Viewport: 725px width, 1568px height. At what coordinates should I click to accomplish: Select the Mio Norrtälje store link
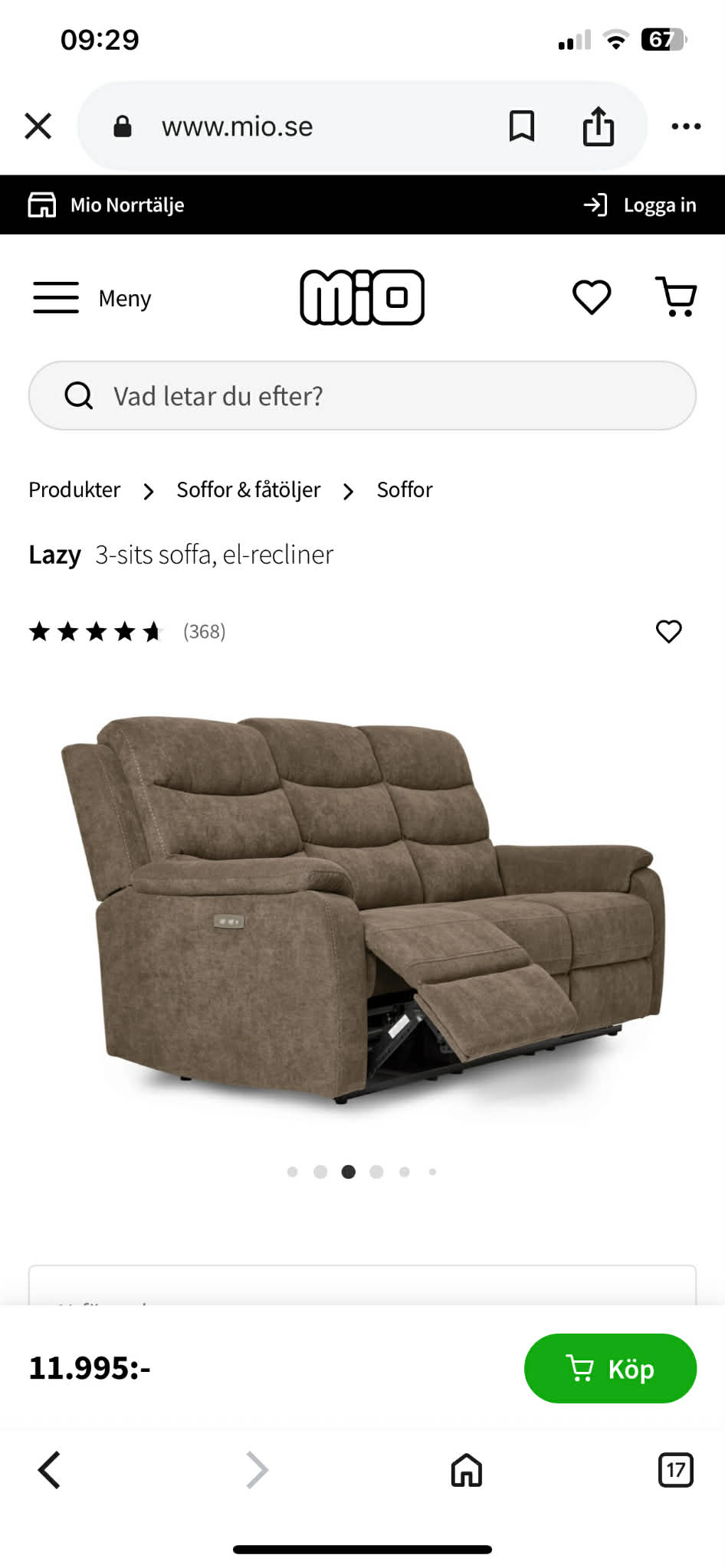pyautogui.click(x=107, y=205)
